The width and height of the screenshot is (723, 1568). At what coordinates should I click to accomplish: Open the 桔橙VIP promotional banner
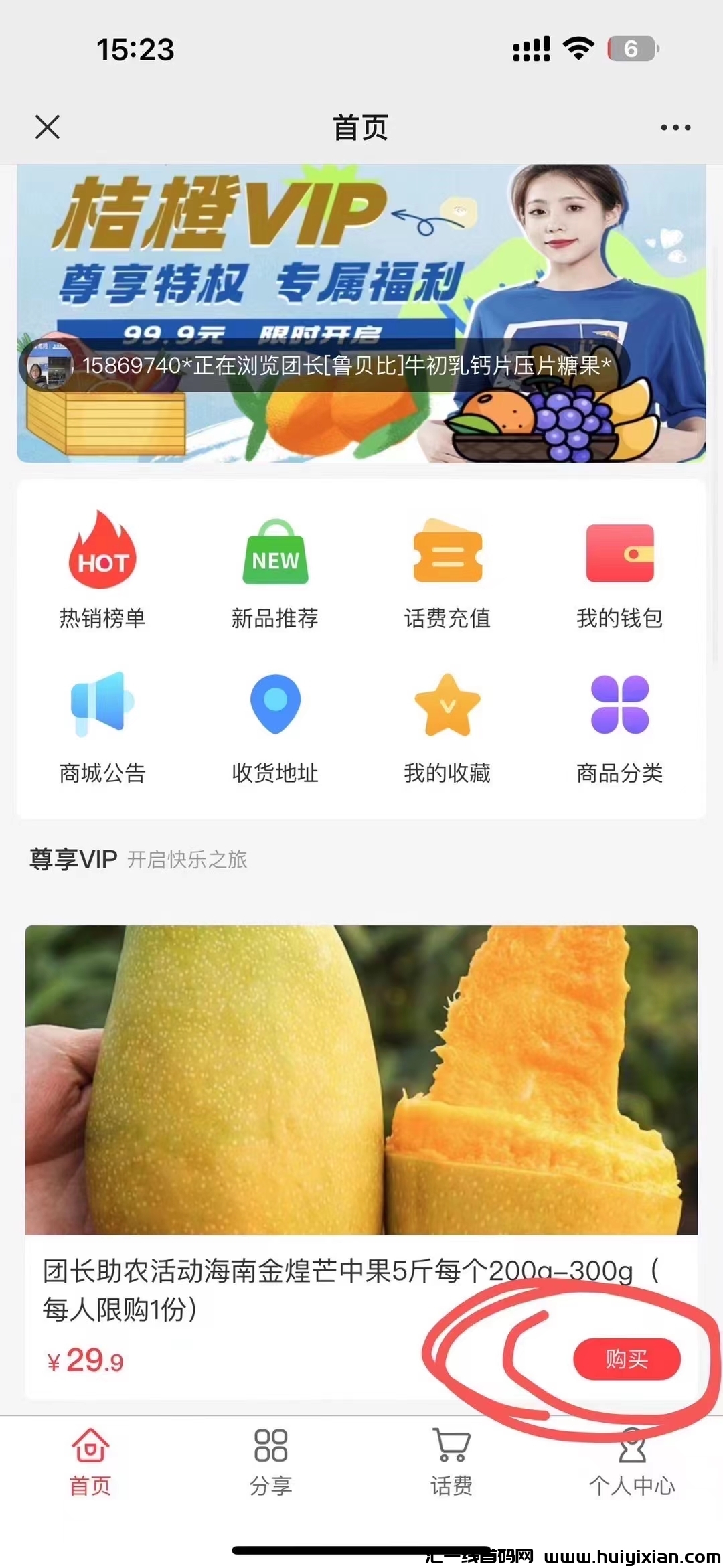pos(361,268)
